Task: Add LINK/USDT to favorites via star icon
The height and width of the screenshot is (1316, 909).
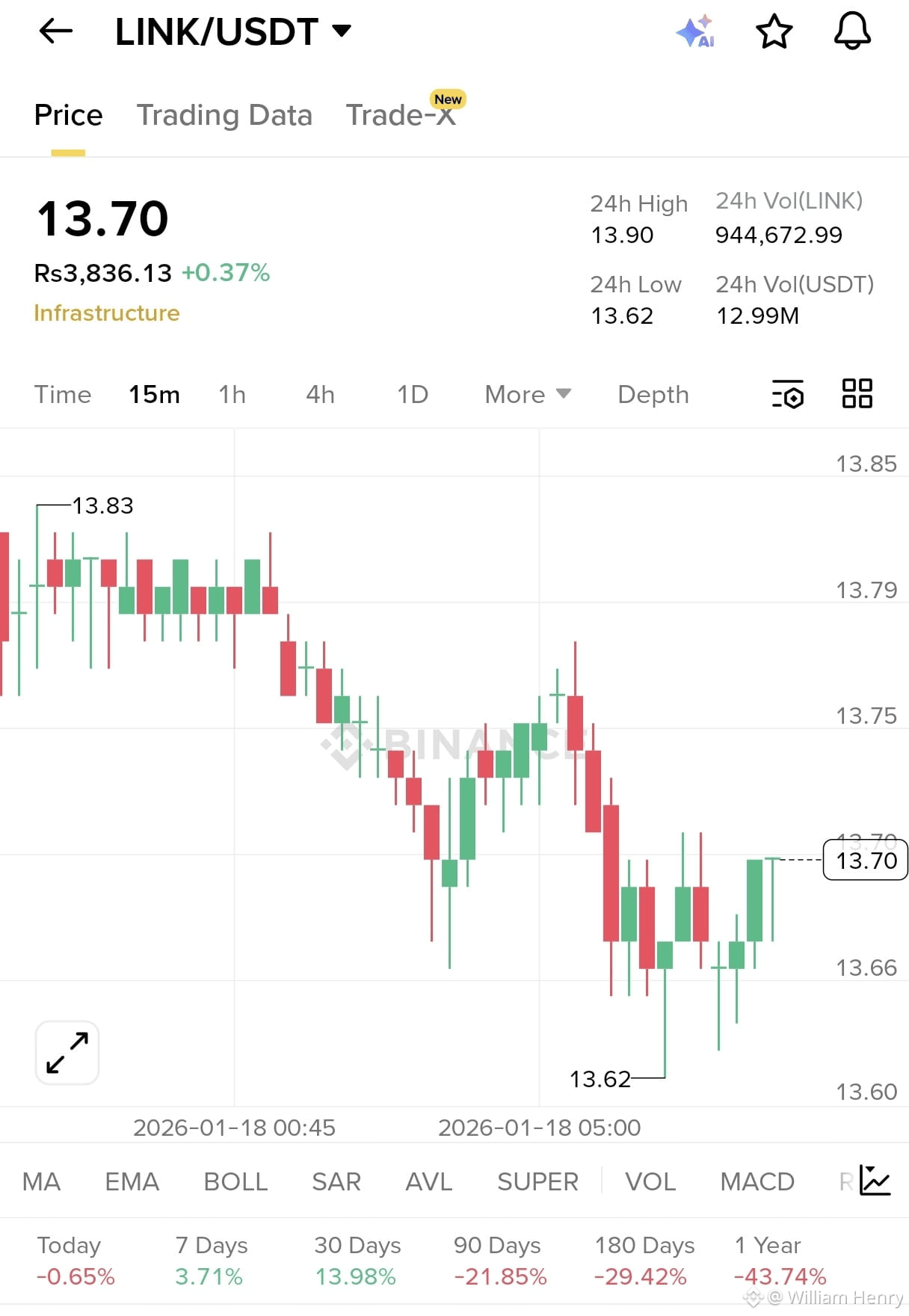Action: click(x=774, y=31)
